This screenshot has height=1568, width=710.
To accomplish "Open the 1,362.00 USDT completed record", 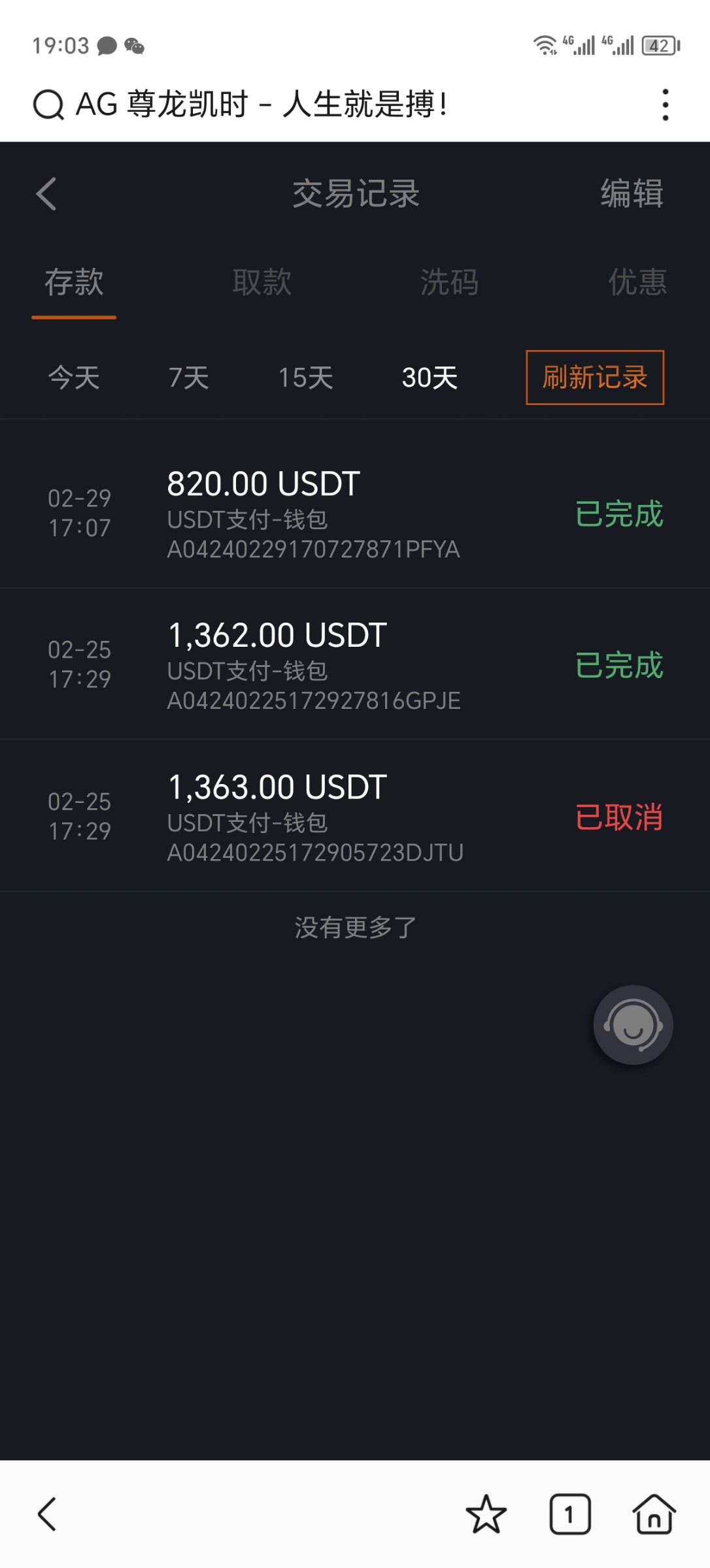I will (314, 665).
